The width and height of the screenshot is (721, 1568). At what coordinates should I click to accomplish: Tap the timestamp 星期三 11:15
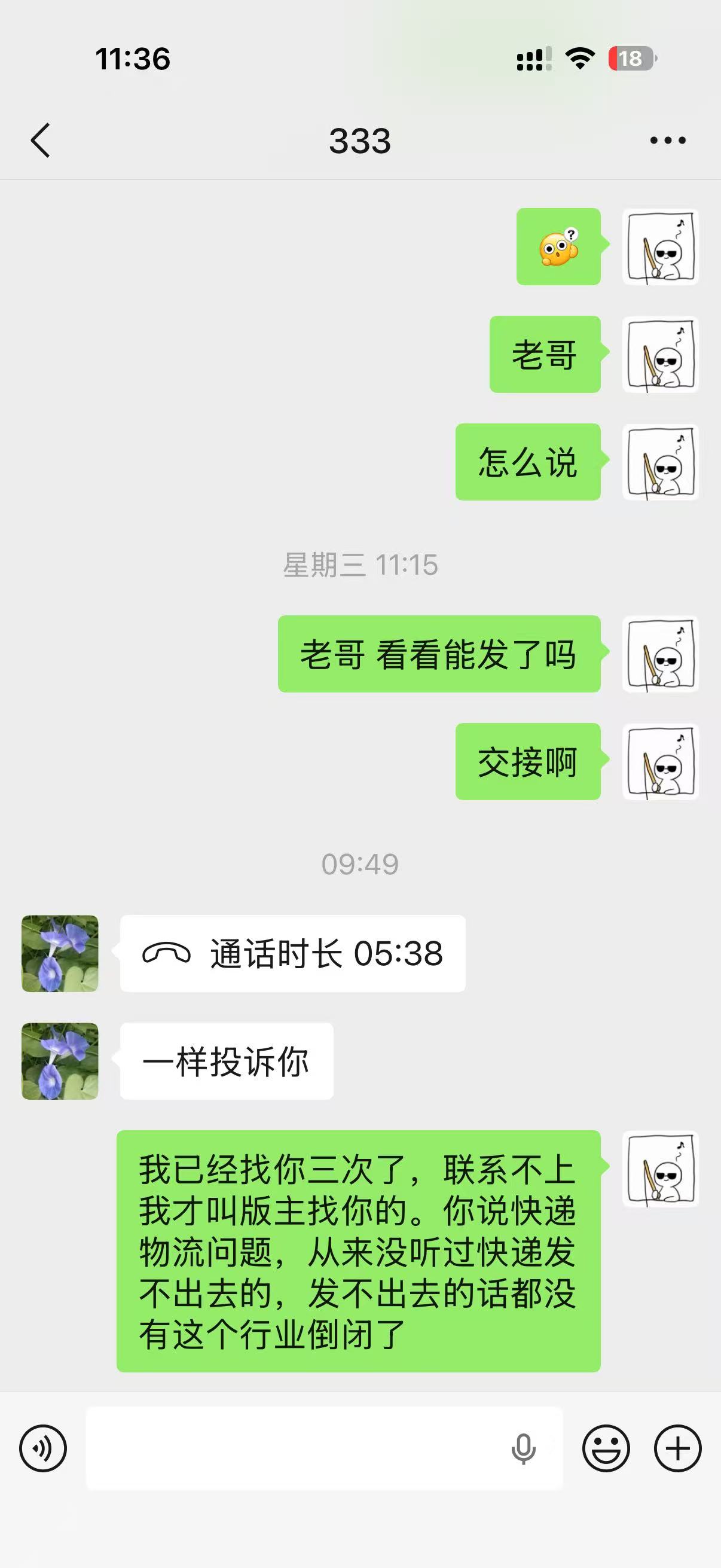360,565
